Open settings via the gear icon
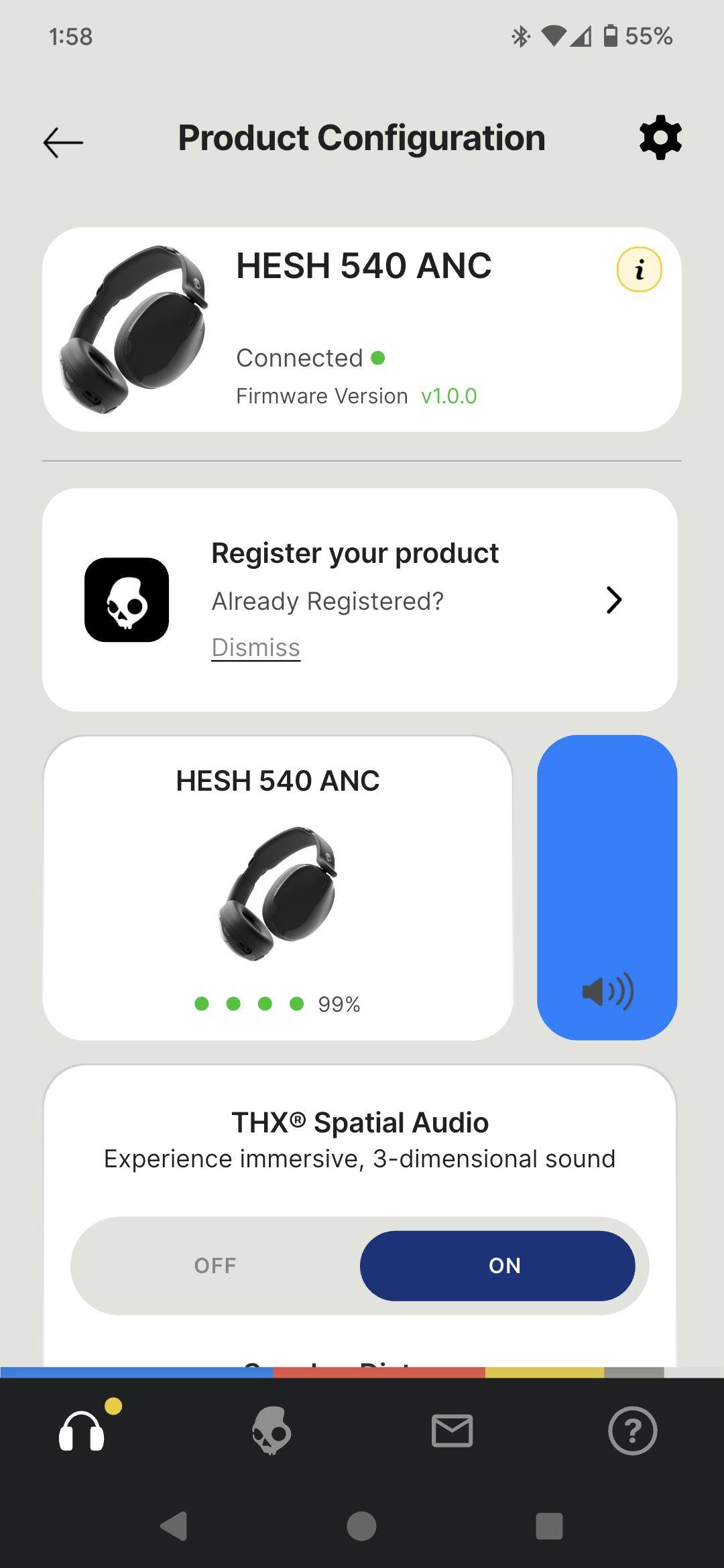 660,138
